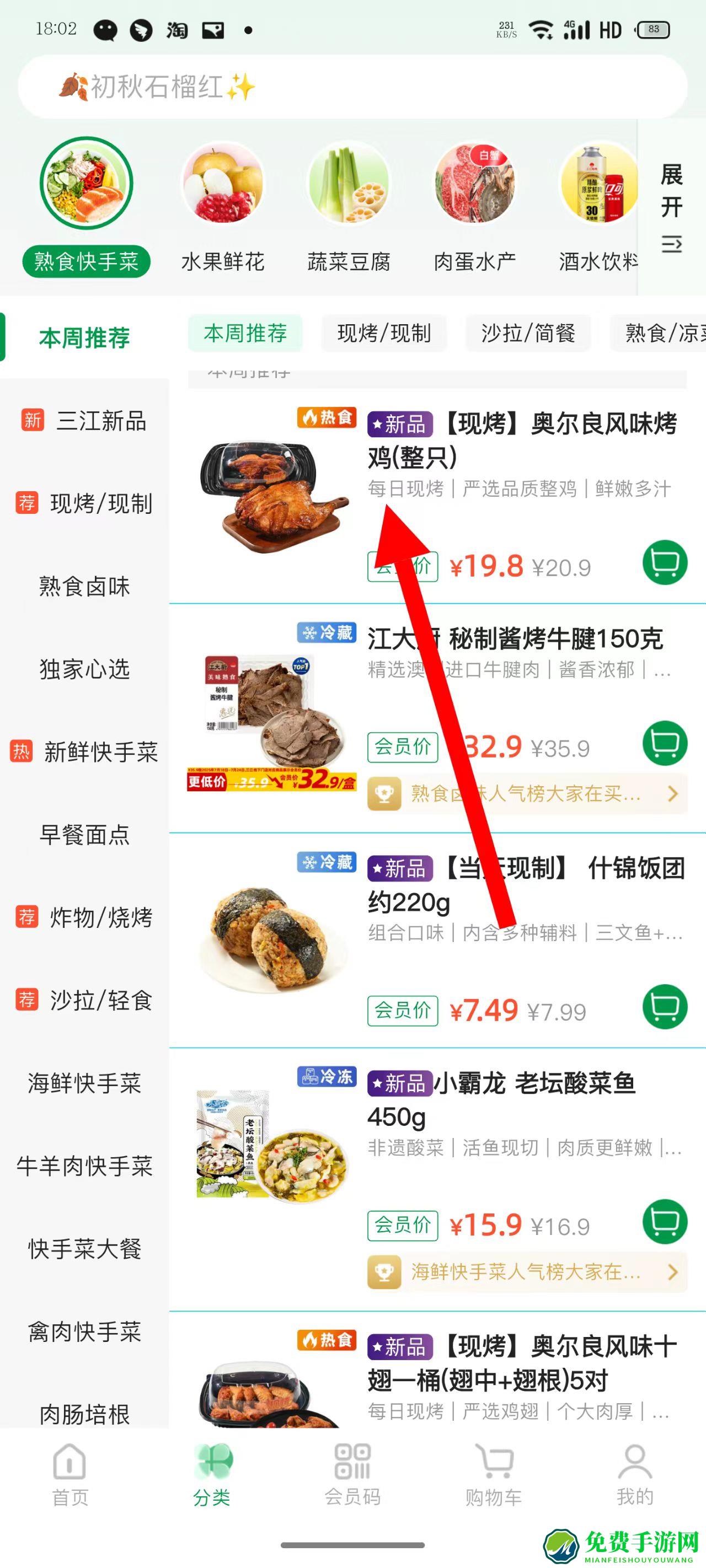Add 什锦饭团 to the shopping cart
The image size is (706, 1568).
(665, 1007)
